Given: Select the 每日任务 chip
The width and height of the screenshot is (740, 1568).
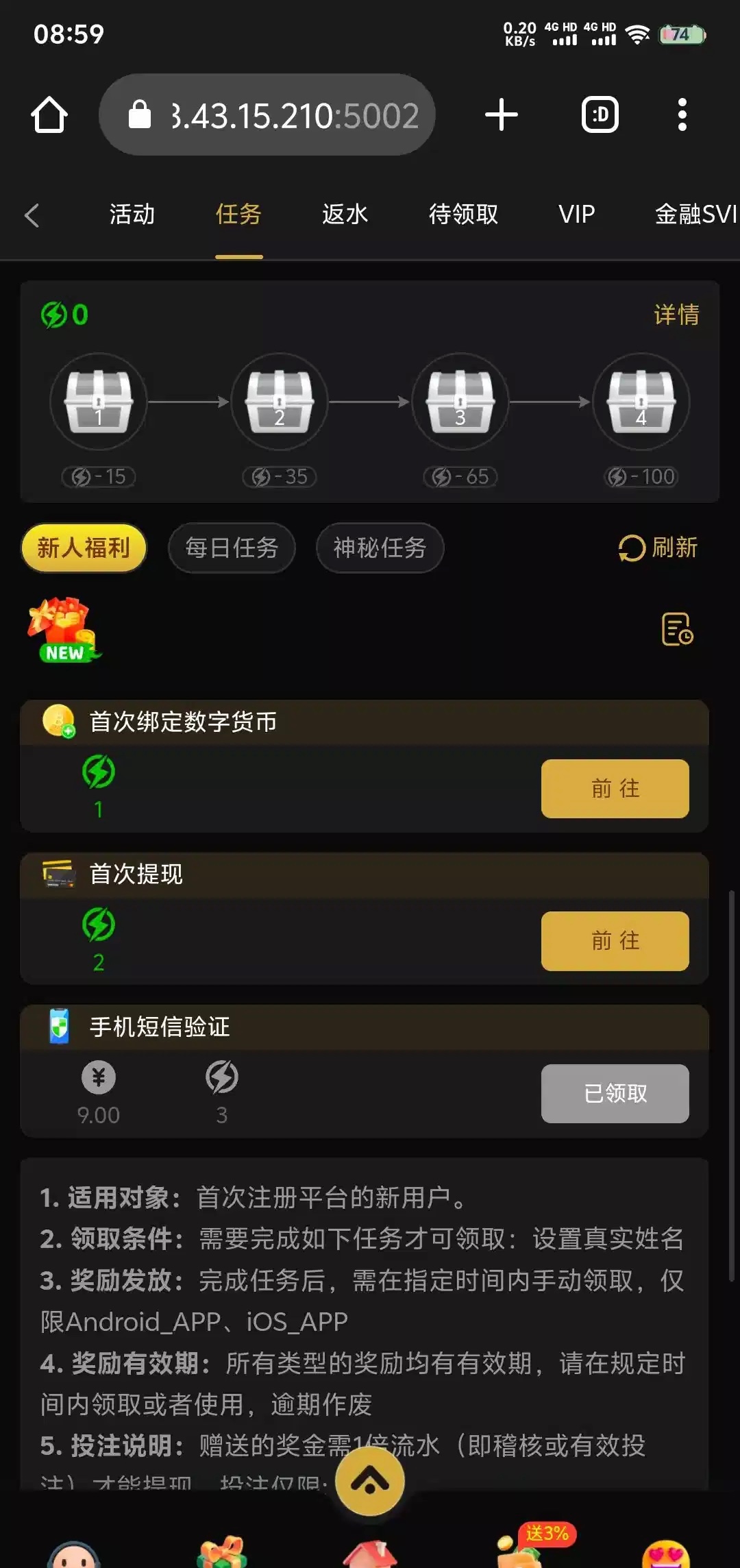Looking at the screenshot, I should point(232,548).
